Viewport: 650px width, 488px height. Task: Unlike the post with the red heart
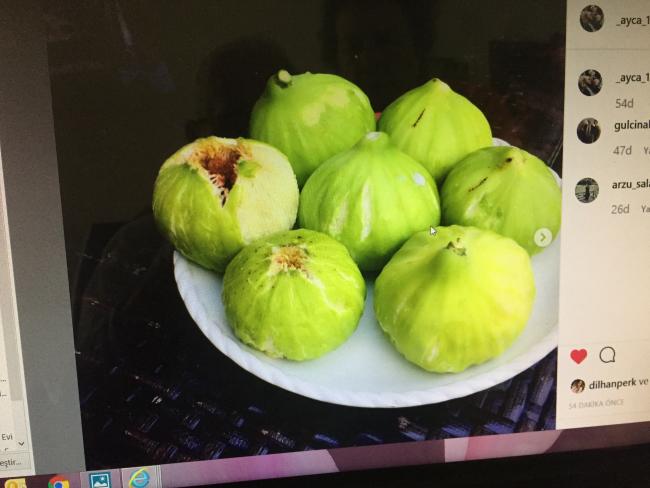pos(578,355)
